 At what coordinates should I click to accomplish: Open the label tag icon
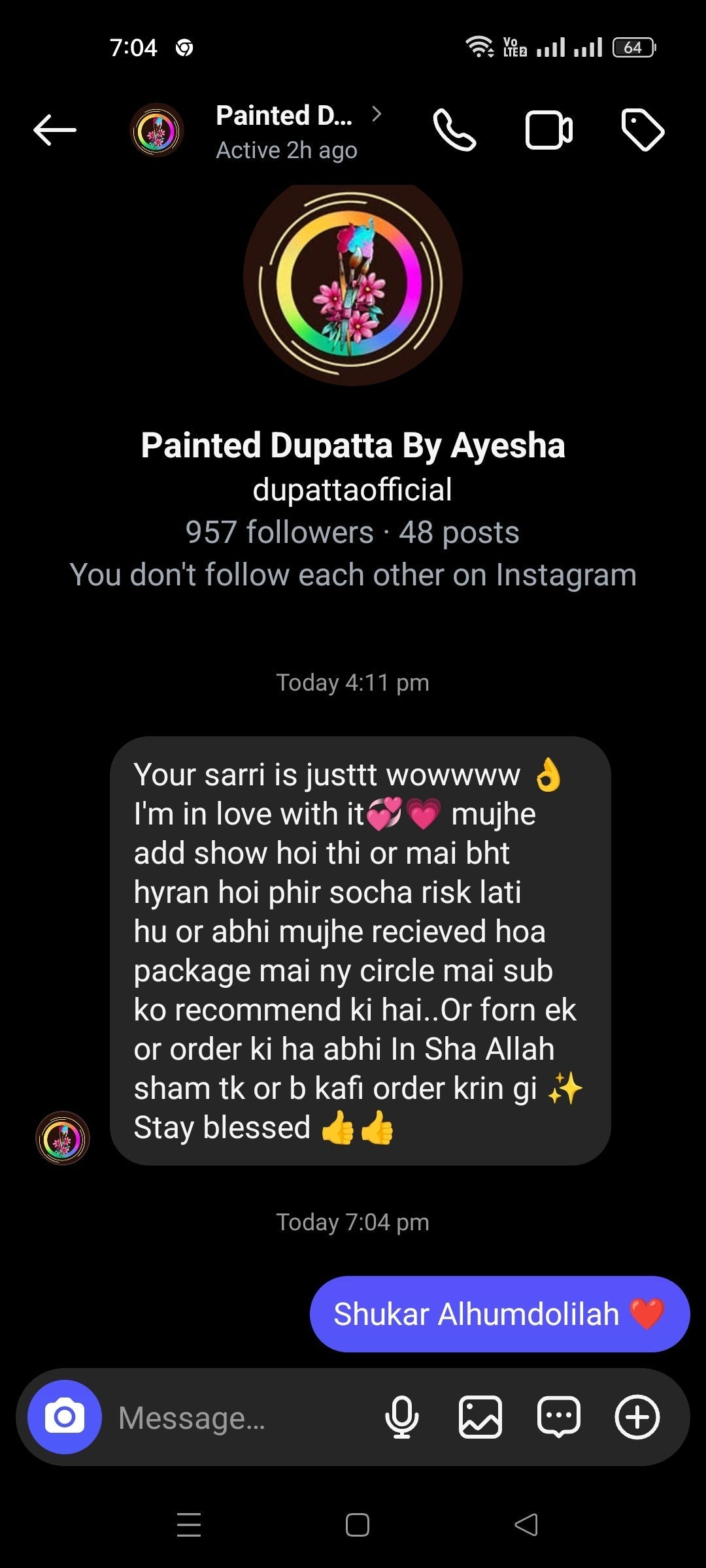tap(643, 130)
